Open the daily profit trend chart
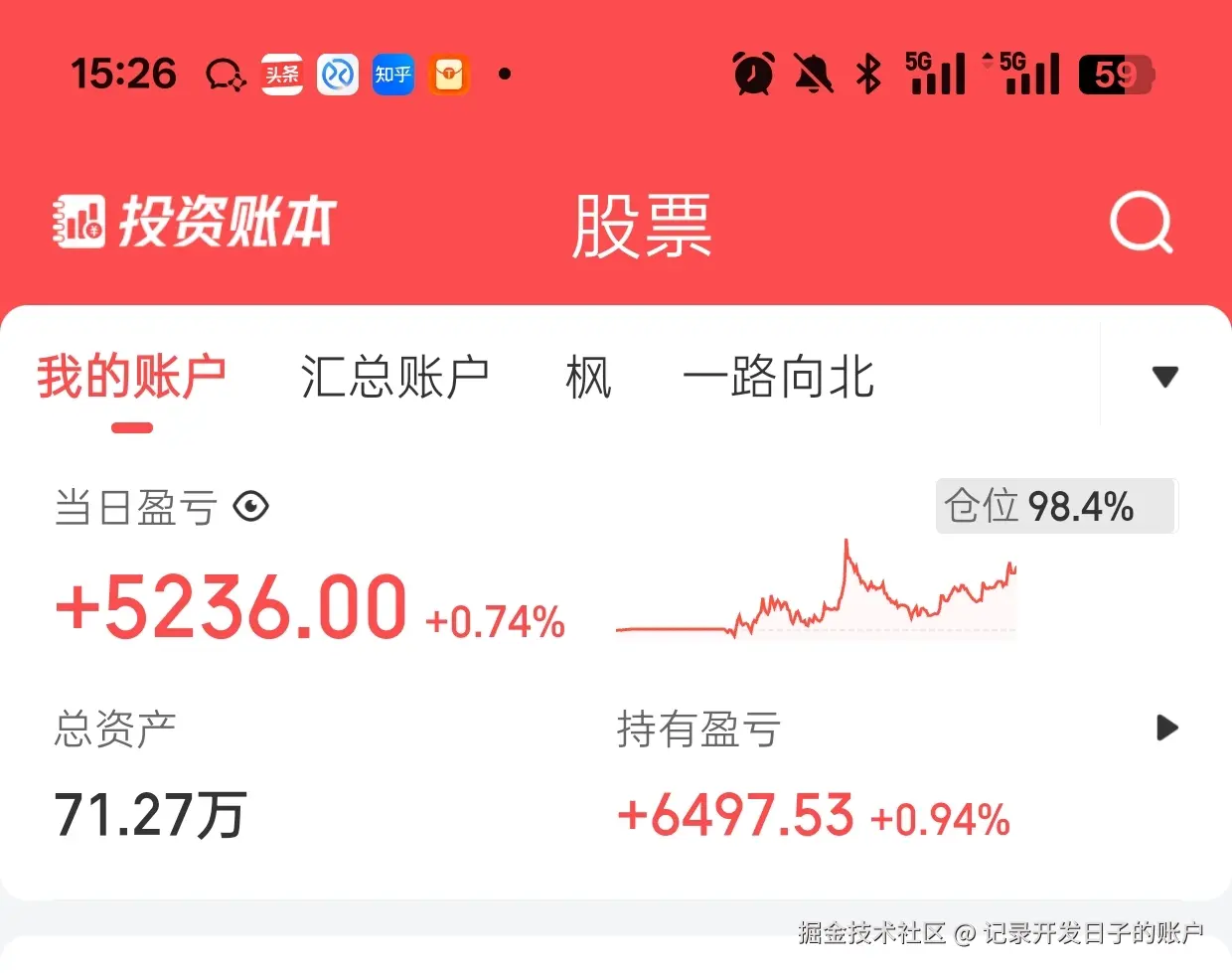The width and height of the screenshot is (1232, 973). (817, 591)
